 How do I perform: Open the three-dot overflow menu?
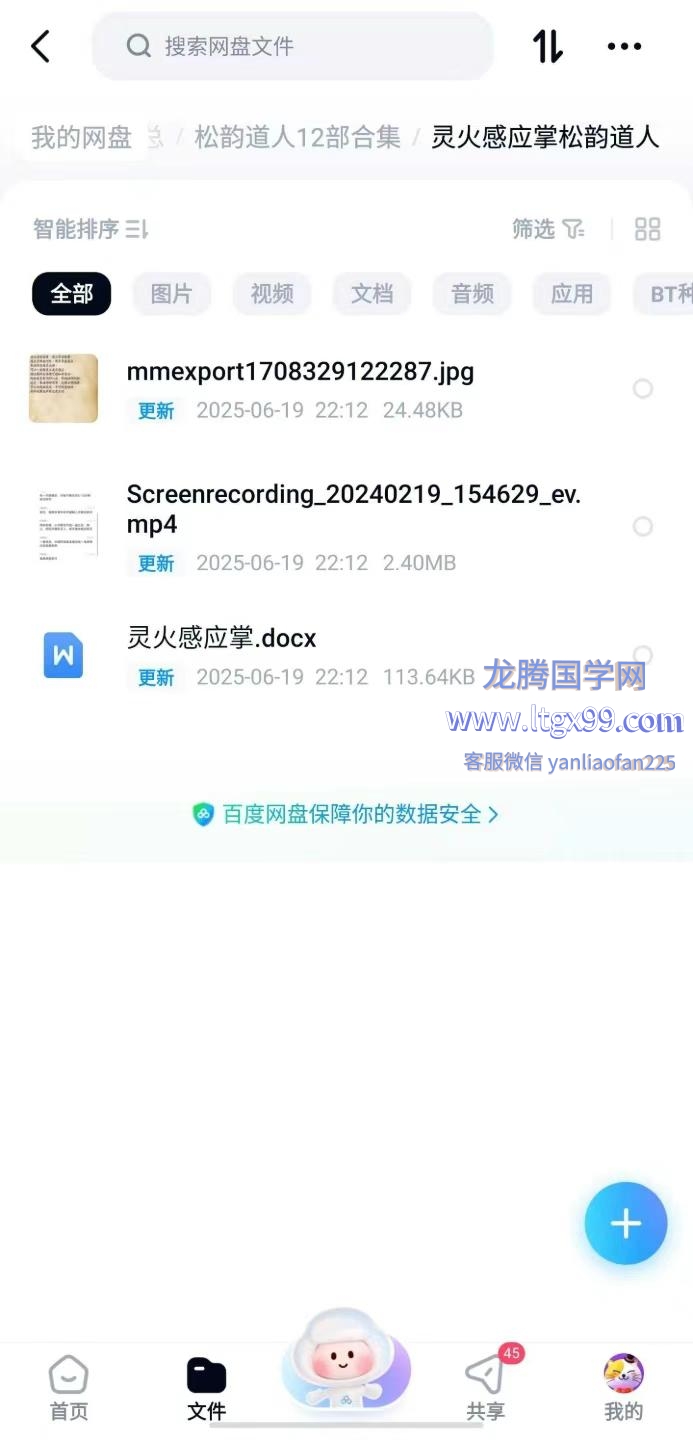(x=624, y=46)
